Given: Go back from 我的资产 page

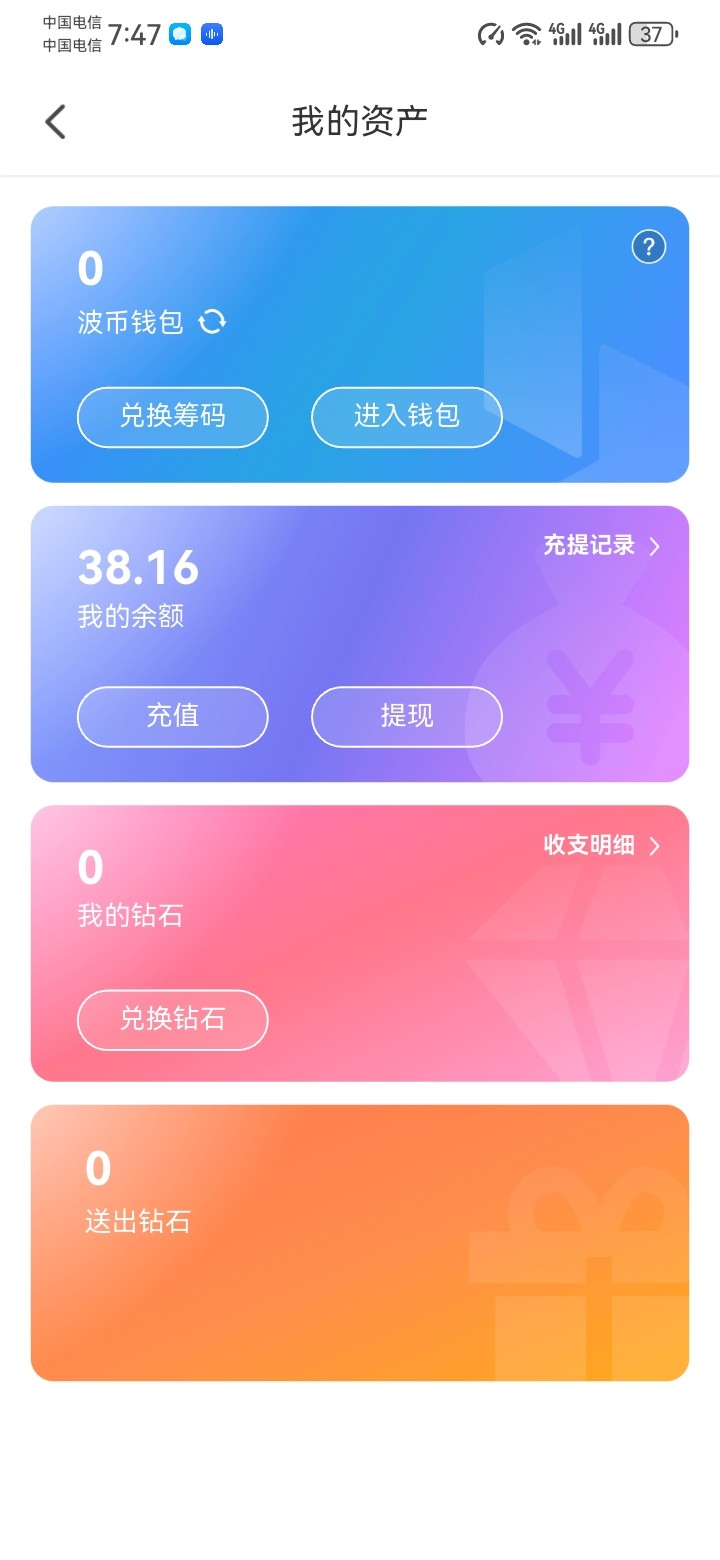Looking at the screenshot, I should [56, 122].
